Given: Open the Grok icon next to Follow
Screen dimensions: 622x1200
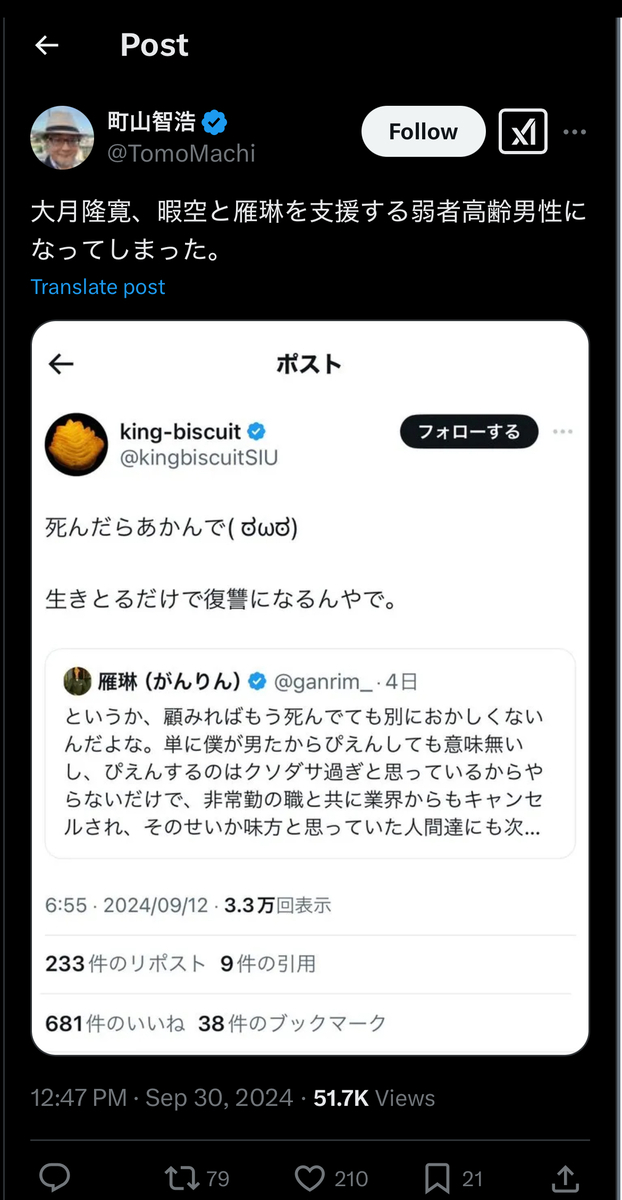Looking at the screenshot, I should click(523, 132).
